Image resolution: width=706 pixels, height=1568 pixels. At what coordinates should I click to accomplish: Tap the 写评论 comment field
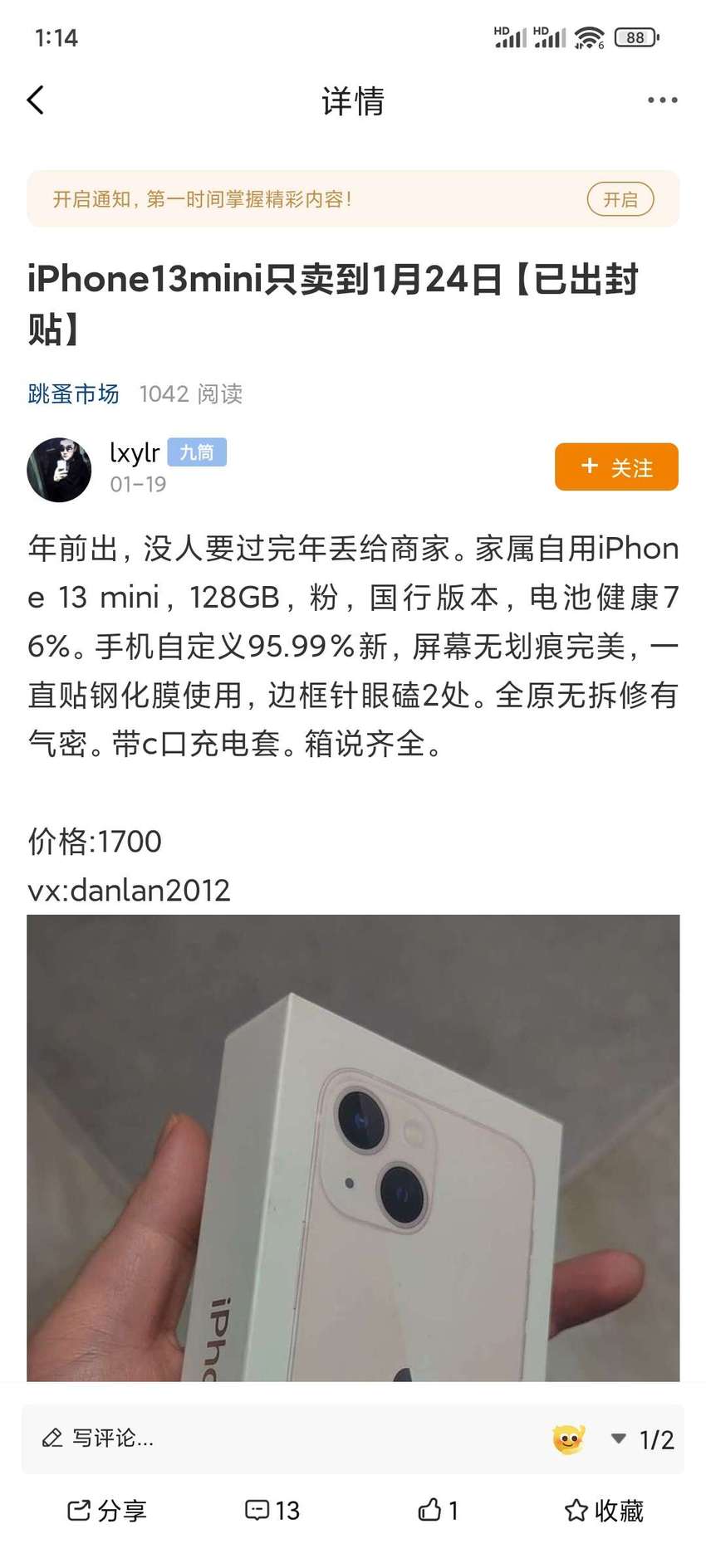click(x=282, y=1439)
